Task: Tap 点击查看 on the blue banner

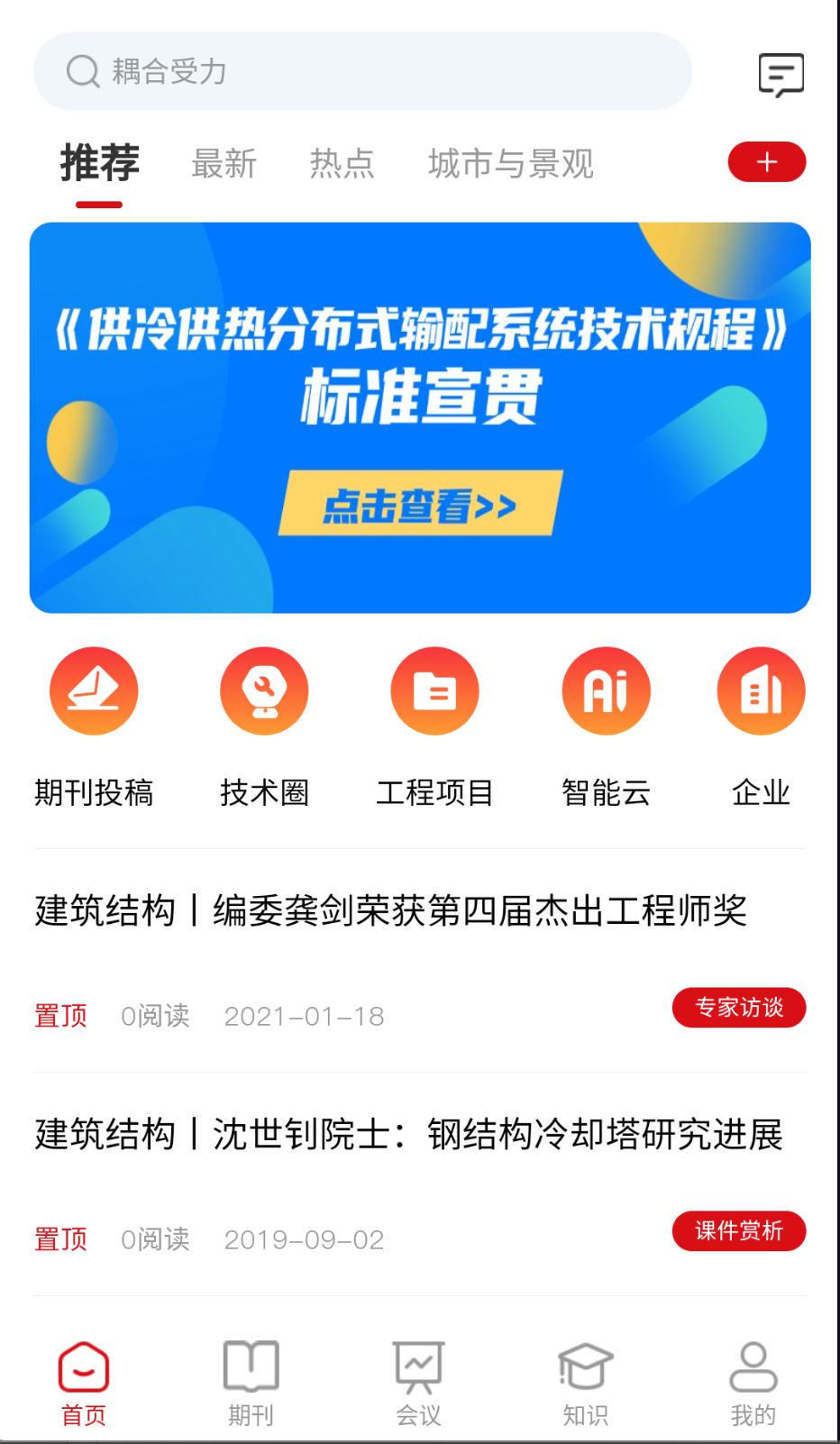Action: 420,507
